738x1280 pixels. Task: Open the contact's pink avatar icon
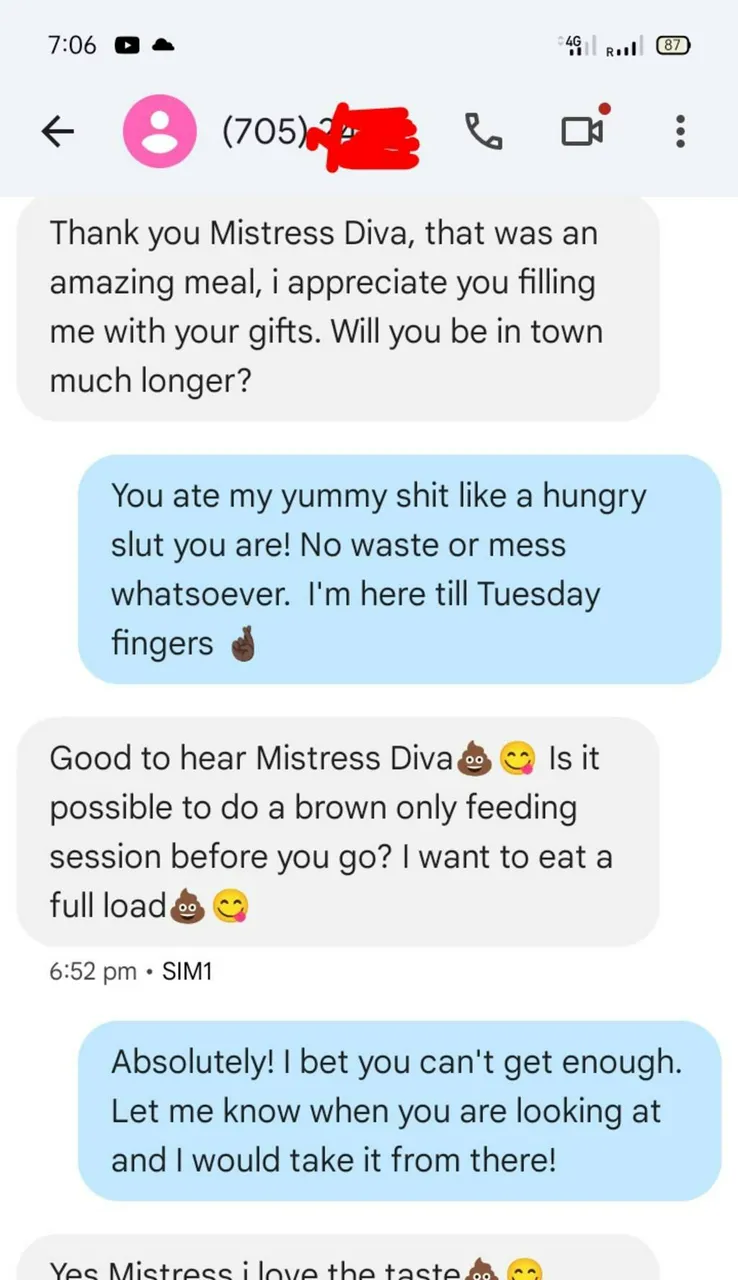pyautogui.click(x=159, y=131)
